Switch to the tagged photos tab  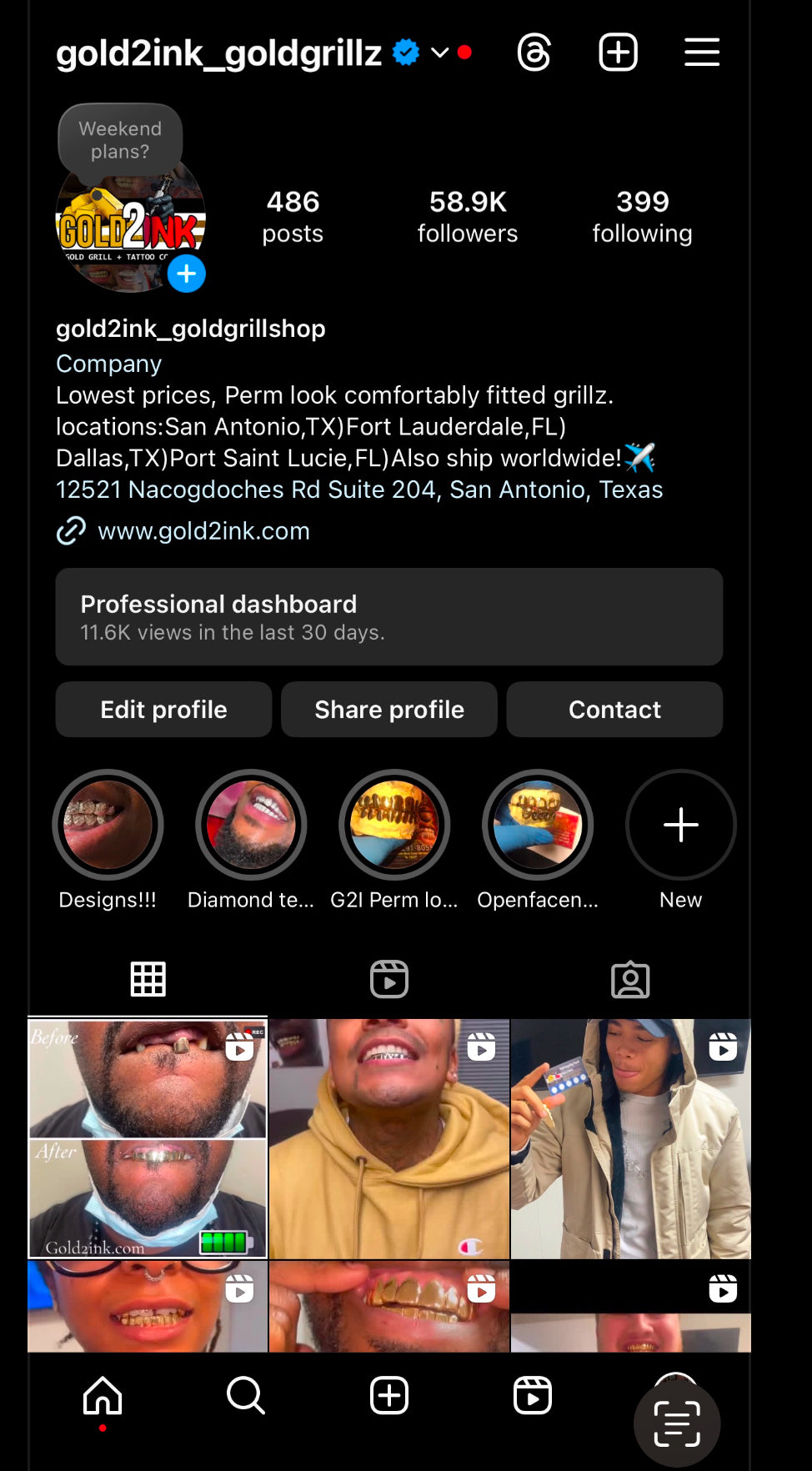[x=630, y=979]
